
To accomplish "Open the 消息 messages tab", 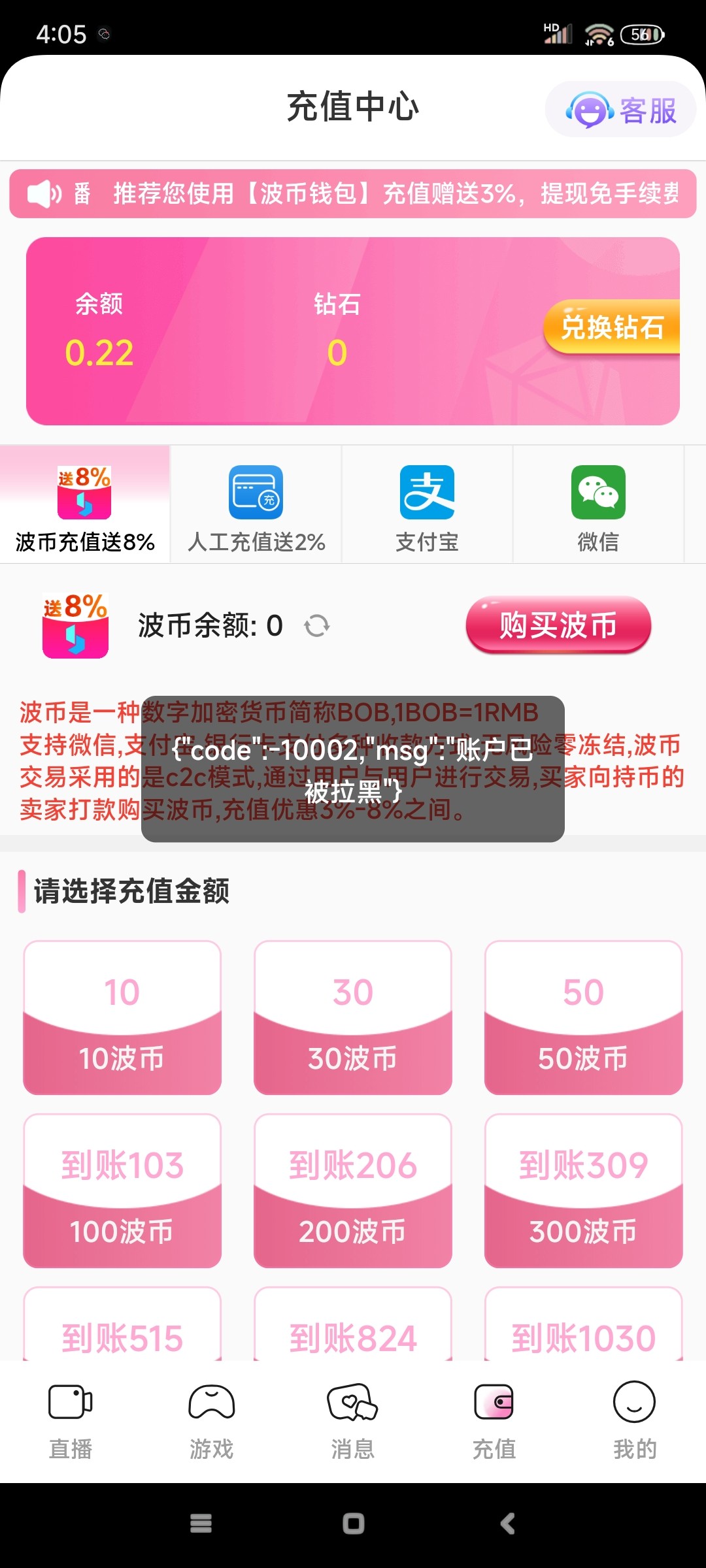I will 352,1419.
